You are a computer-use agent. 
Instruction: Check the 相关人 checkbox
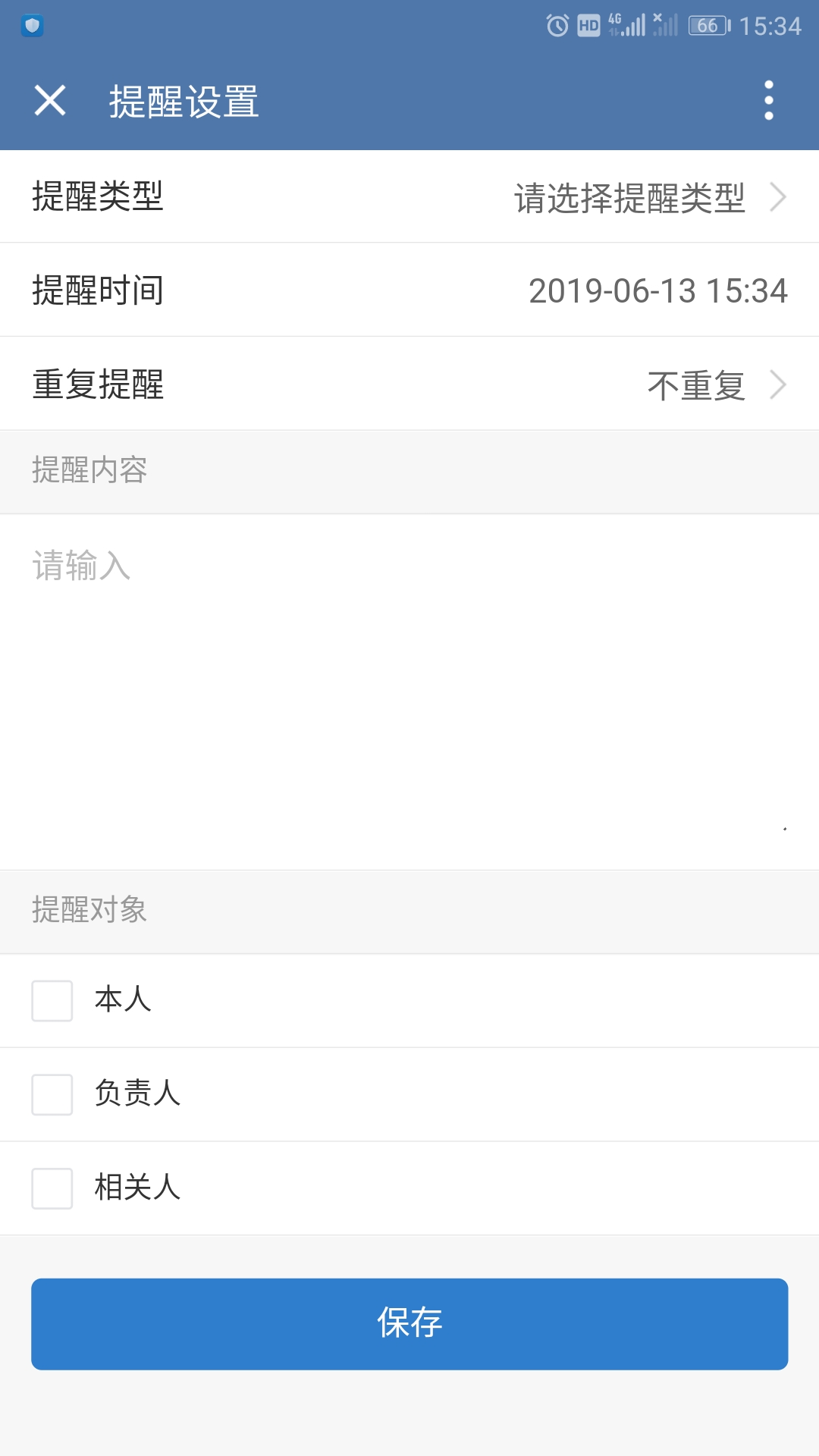pyautogui.click(x=52, y=1188)
